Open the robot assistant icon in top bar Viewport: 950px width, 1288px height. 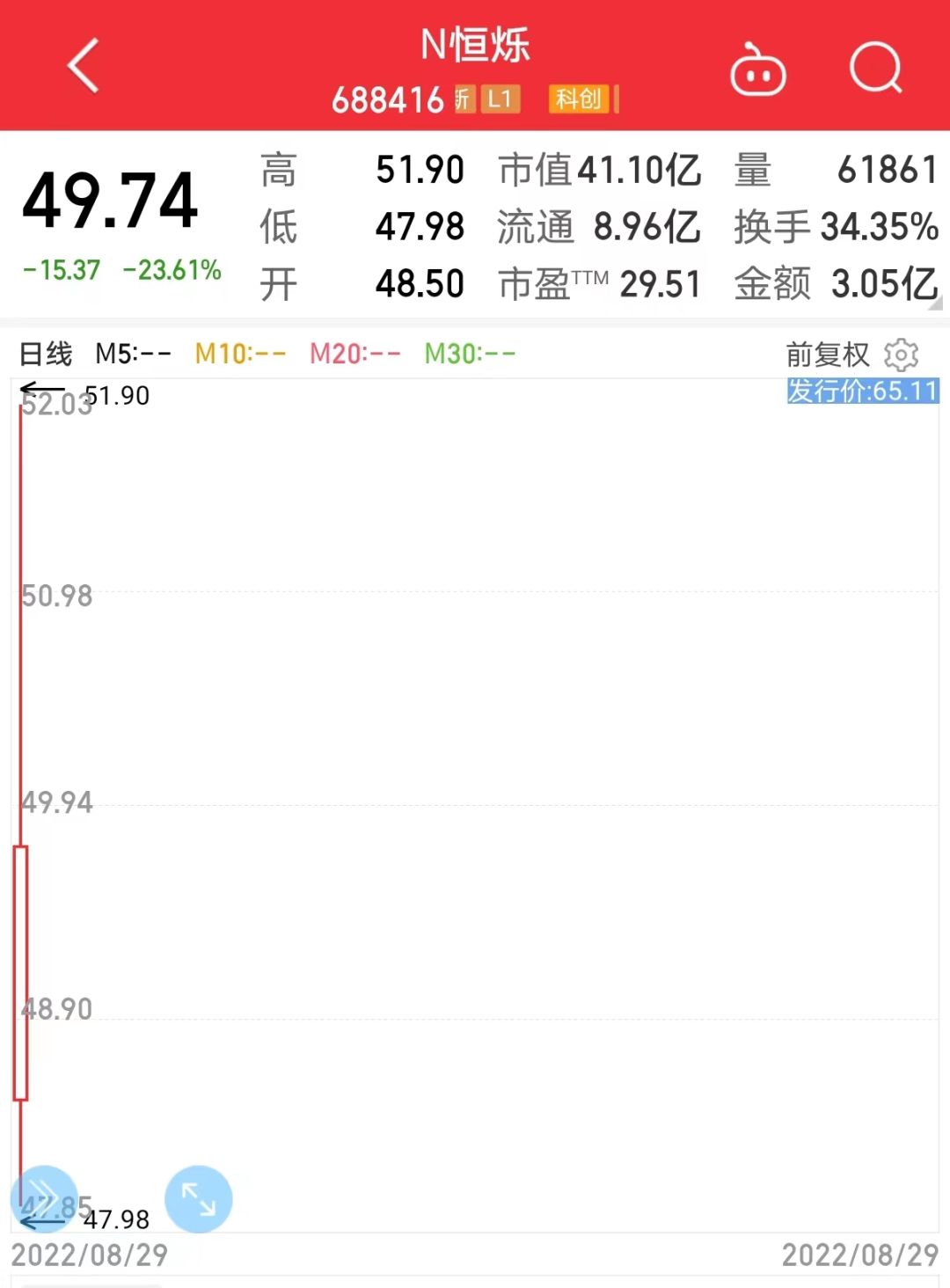(x=758, y=69)
